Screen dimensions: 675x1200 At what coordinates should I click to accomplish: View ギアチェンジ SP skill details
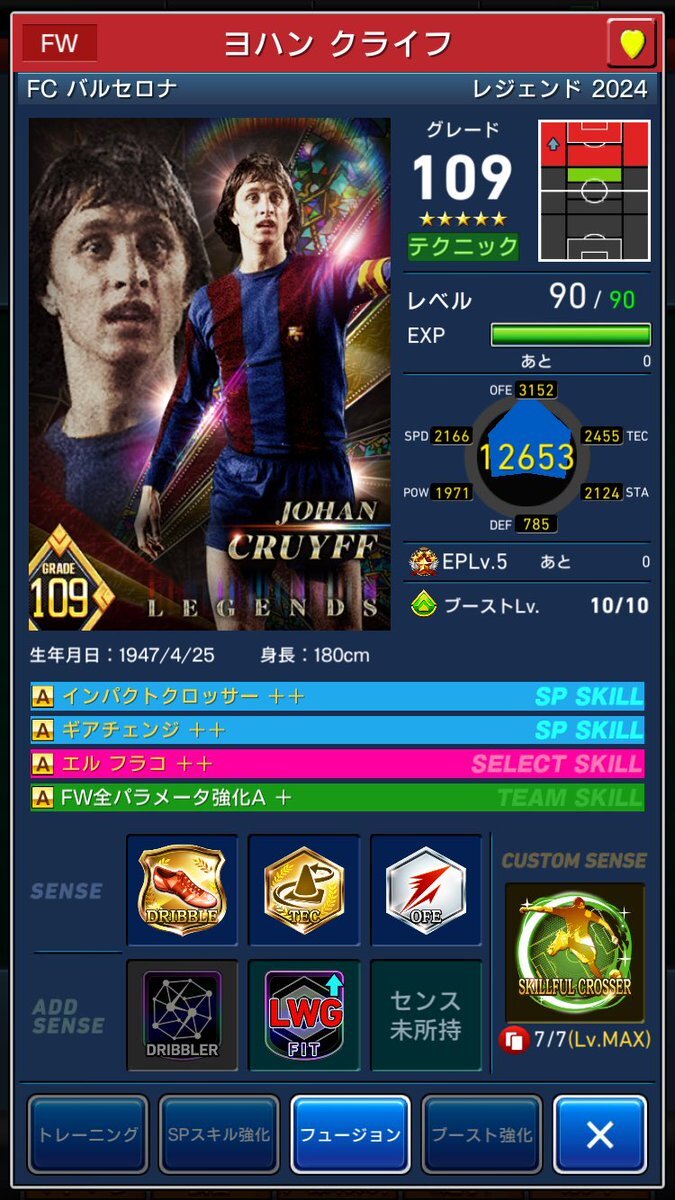tap(337, 730)
